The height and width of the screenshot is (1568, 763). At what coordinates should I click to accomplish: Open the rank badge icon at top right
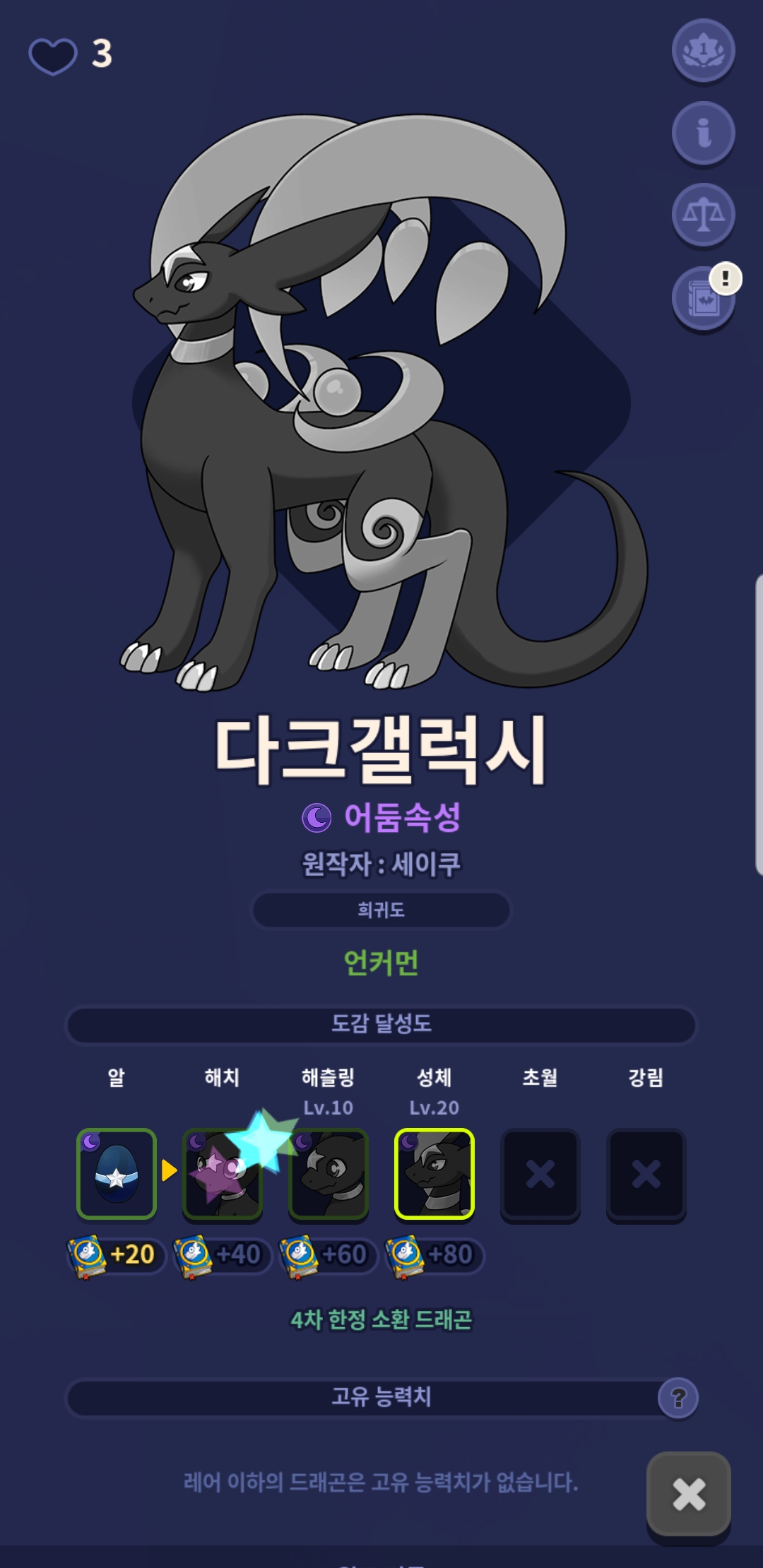(x=703, y=51)
